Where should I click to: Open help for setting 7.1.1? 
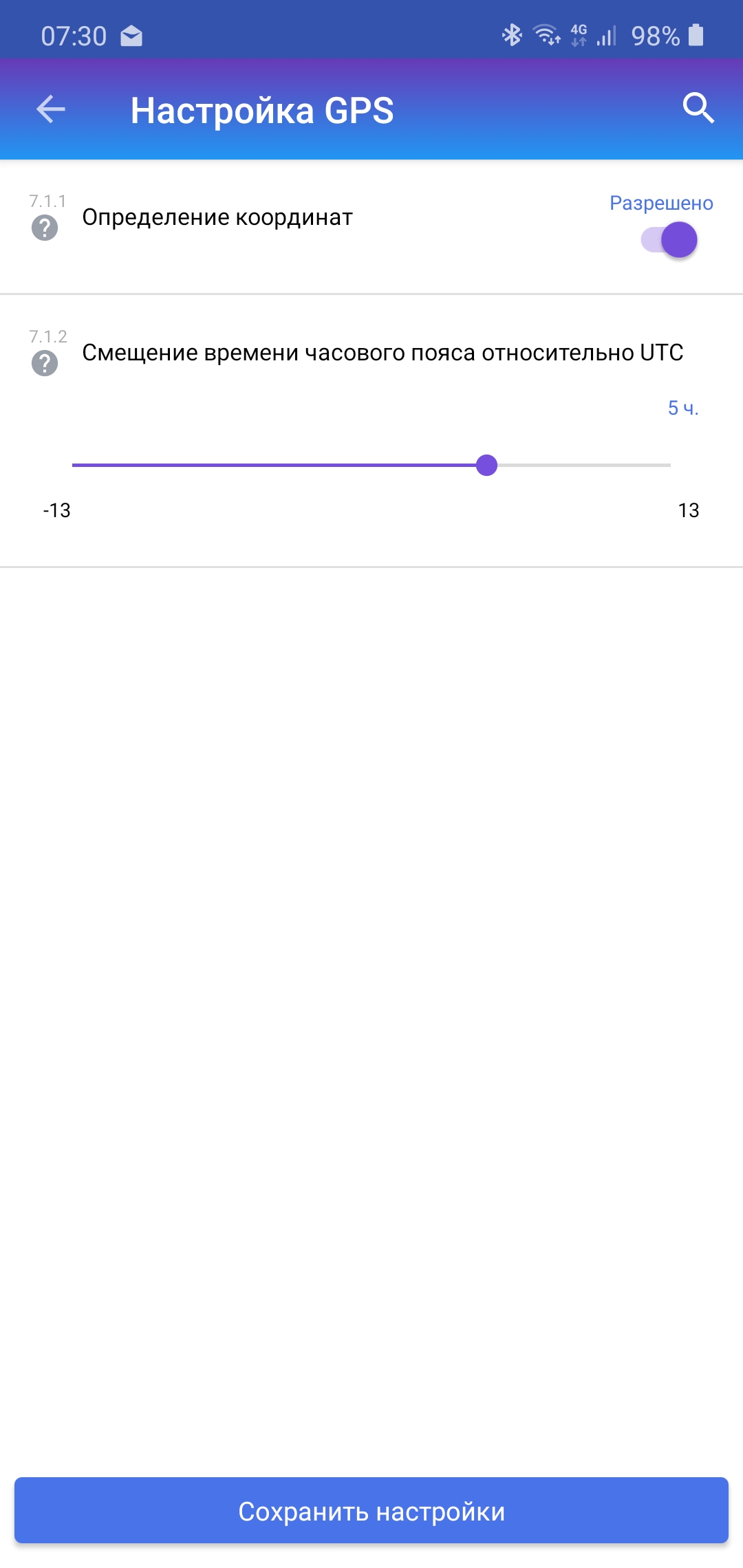click(45, 228)
